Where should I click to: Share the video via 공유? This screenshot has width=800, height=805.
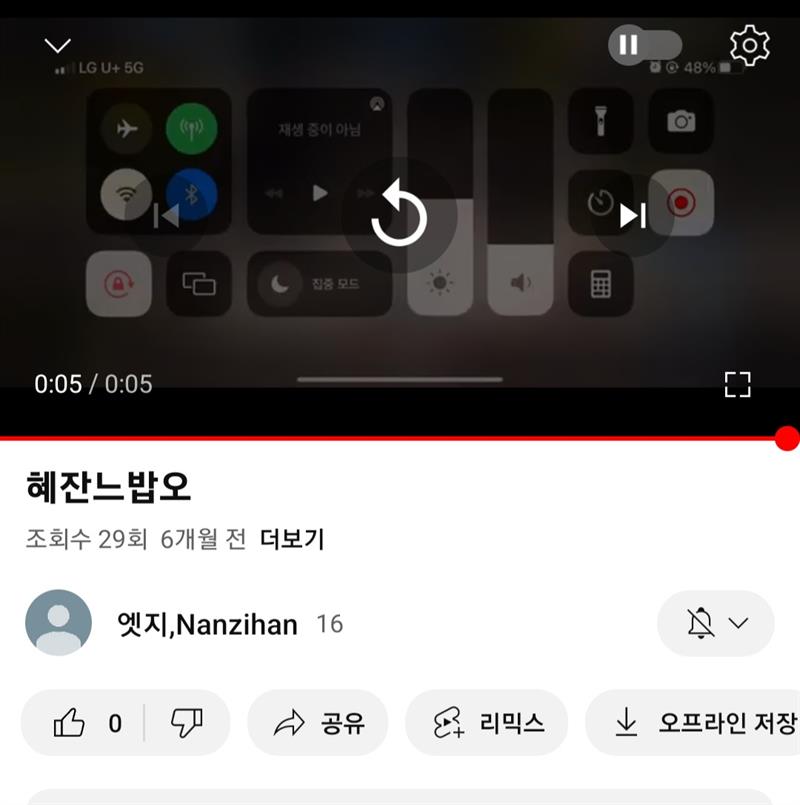[x=318, y=723]
